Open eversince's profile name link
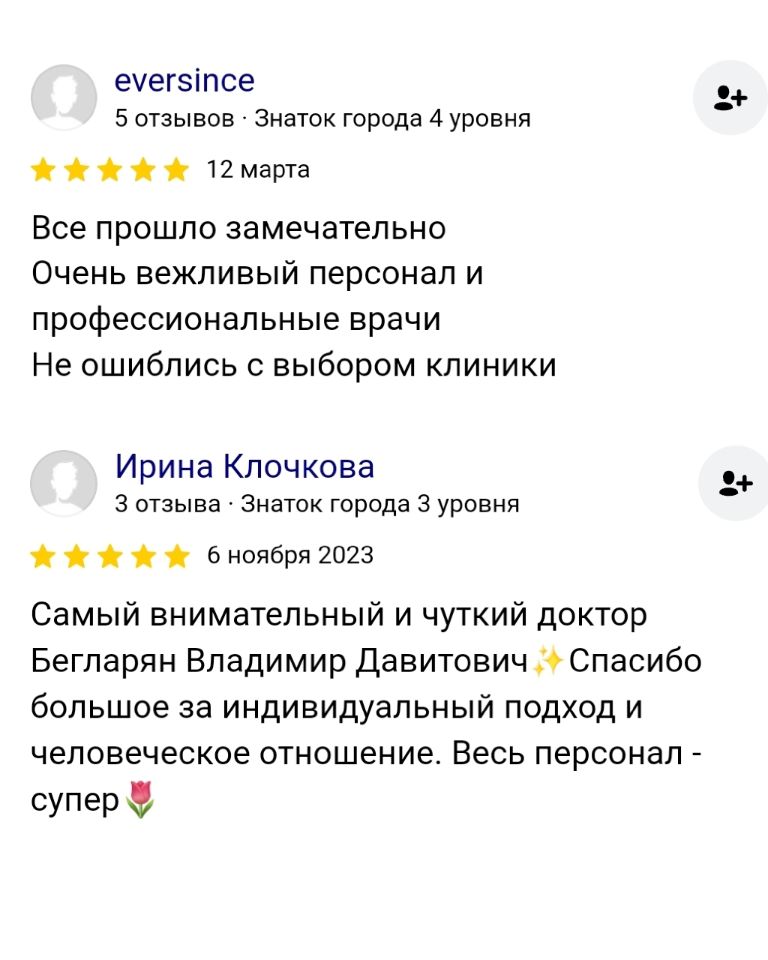The width and height of the screenshot is (768, 960). point(185,80)
